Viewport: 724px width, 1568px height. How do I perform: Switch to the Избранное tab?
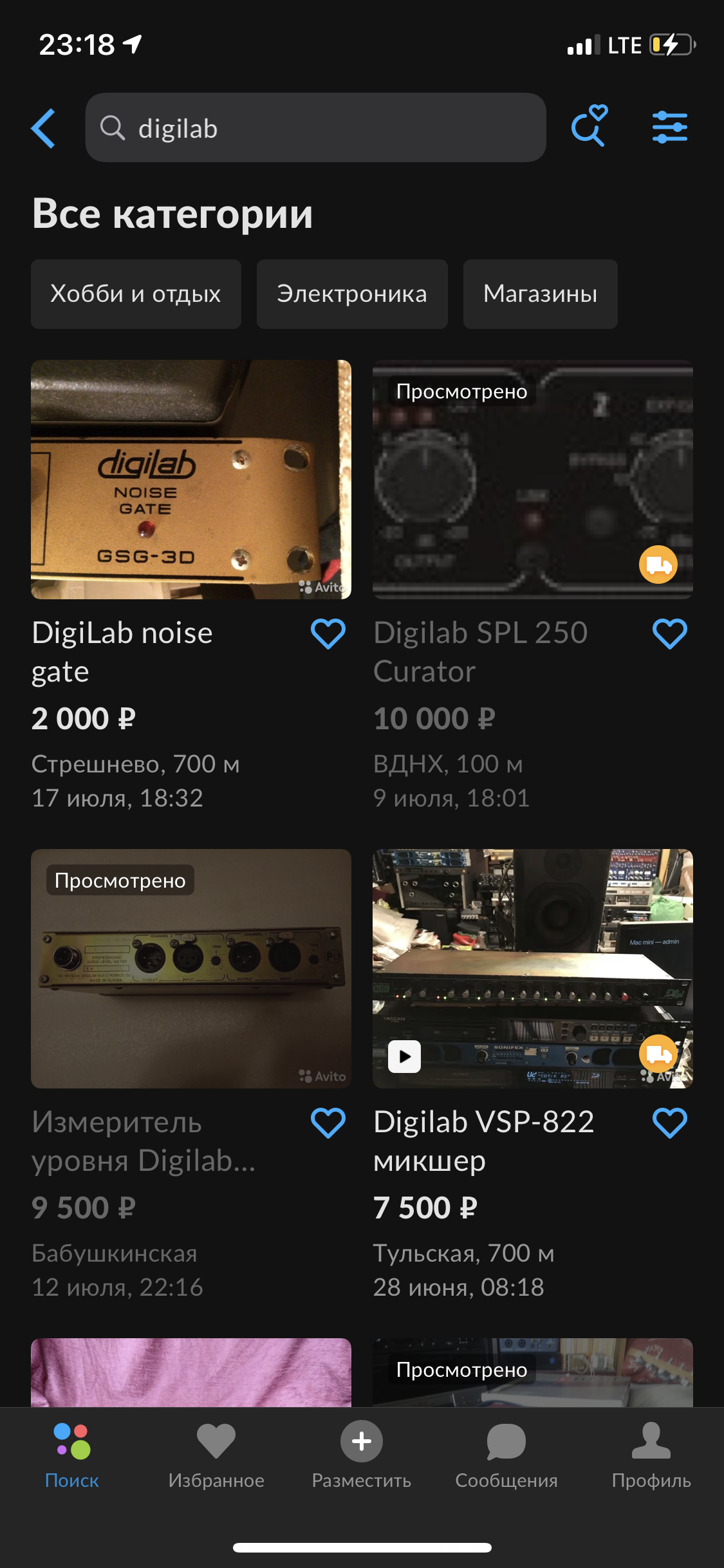216,1455
